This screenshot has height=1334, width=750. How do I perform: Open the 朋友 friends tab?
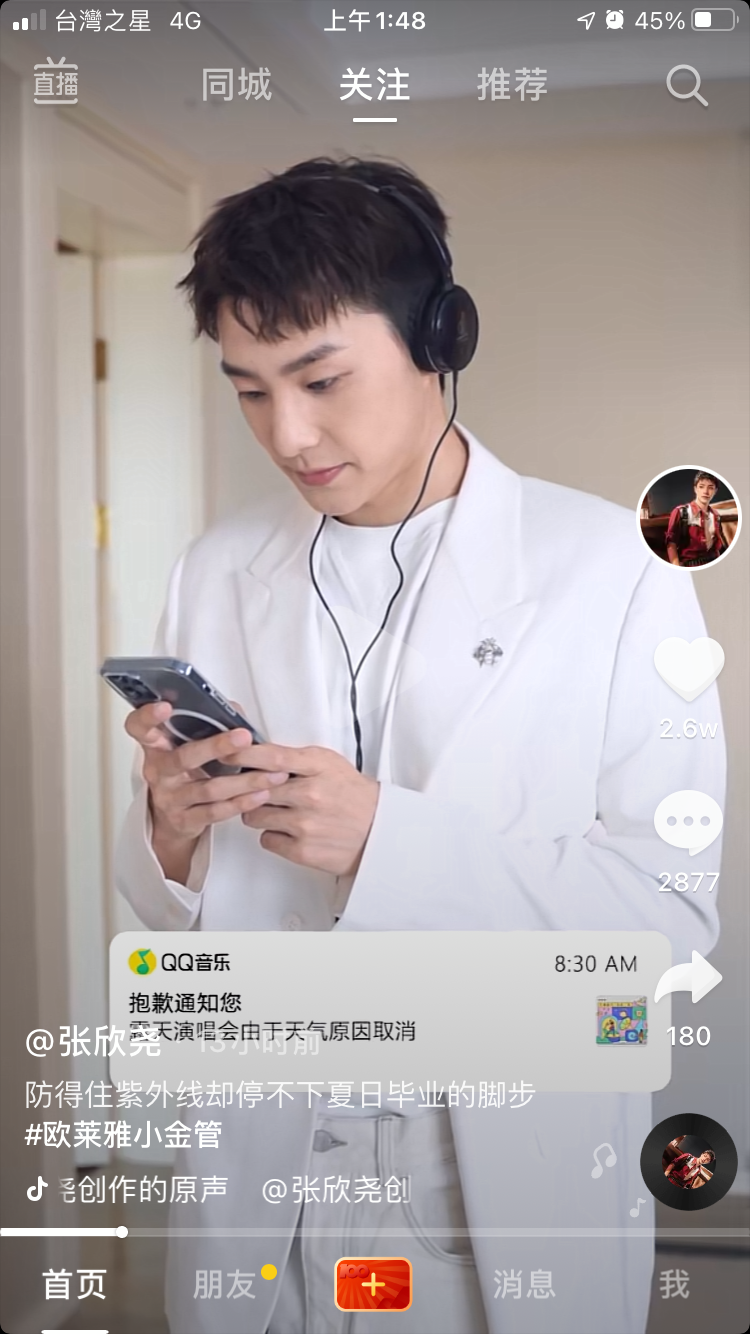(x=225, y=1285)
